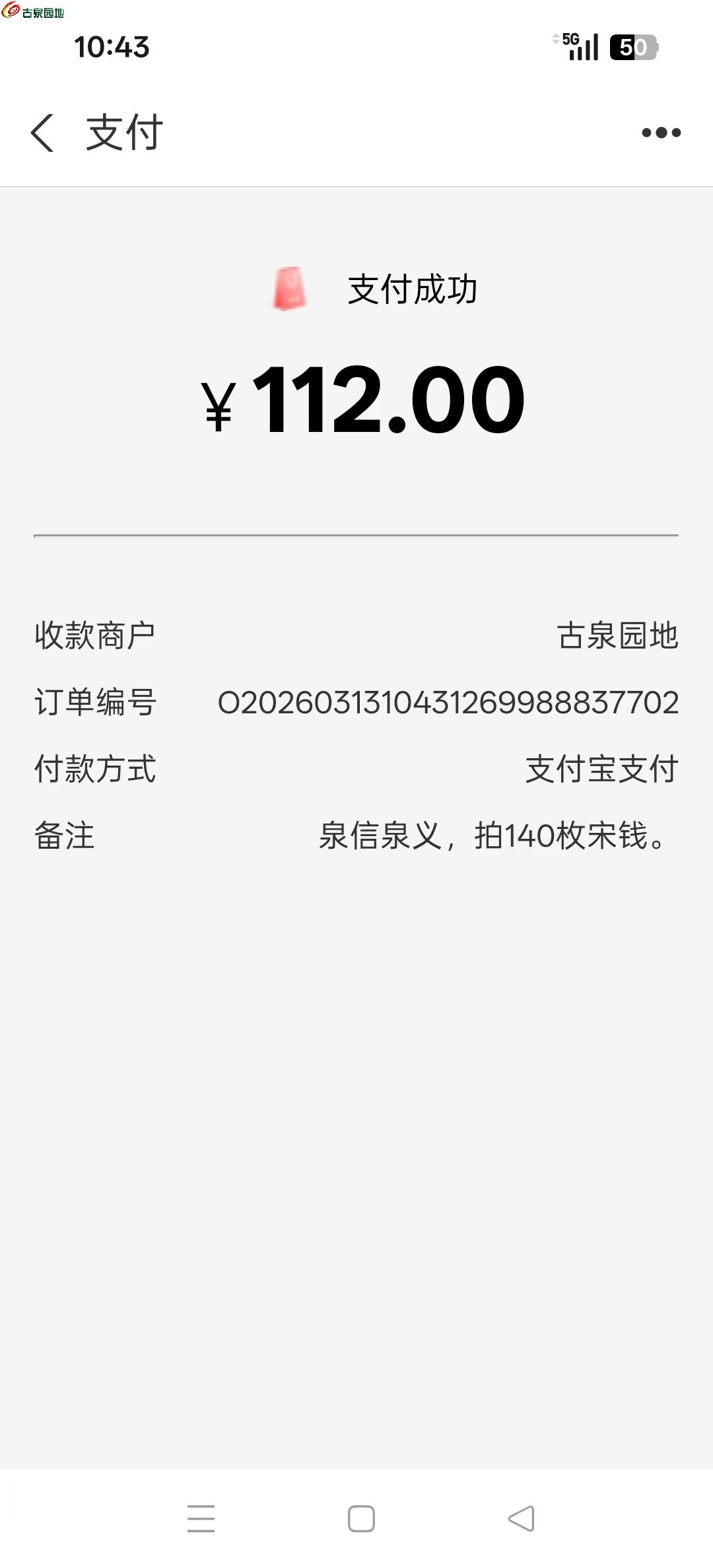Go to the system home screen
Image resolution: width=713 pixels, height=1568 pixels.
pyautogui.click(x=361, y=1518)
